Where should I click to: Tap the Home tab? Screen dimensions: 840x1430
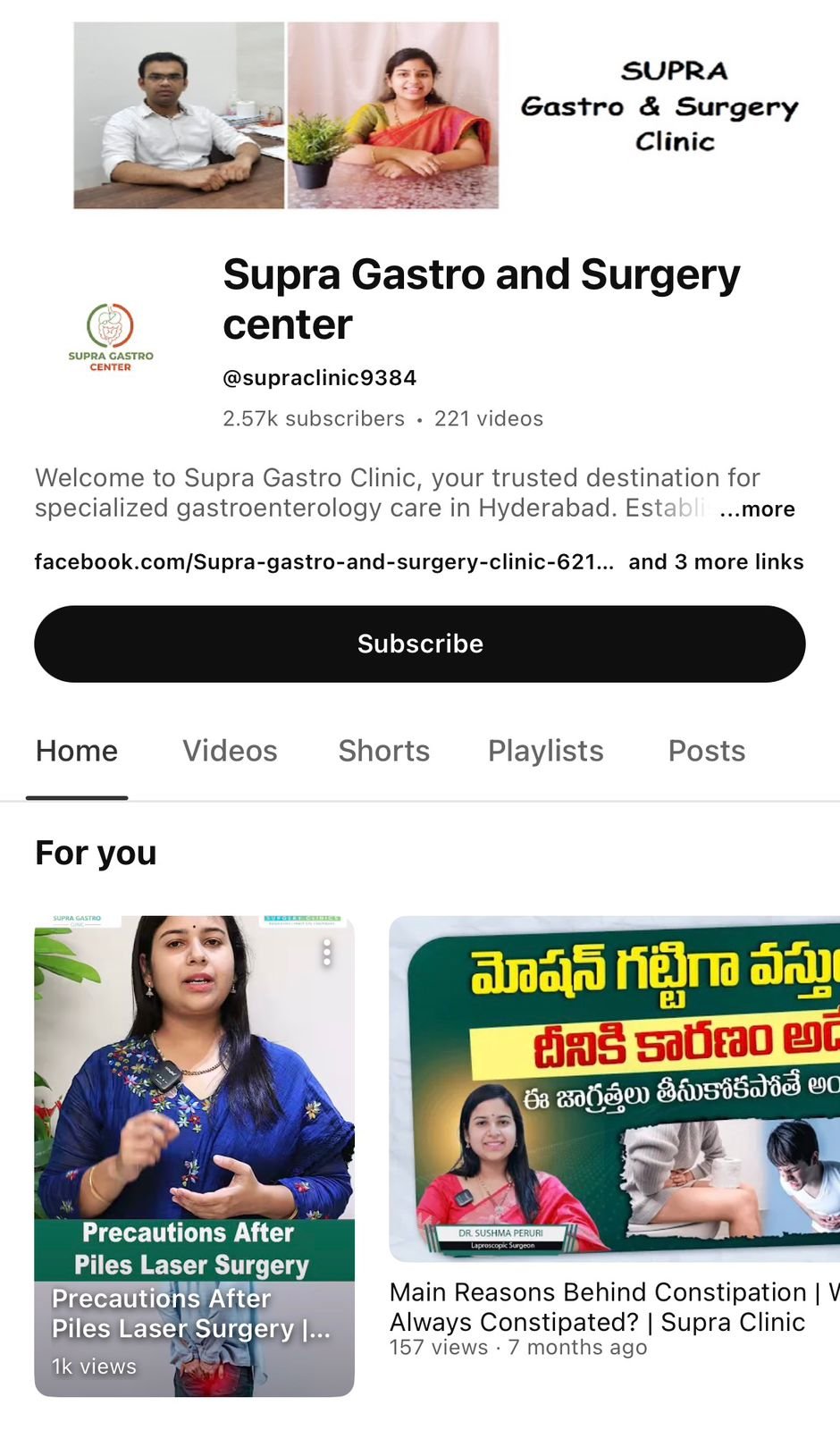click(x=77, y=751)
